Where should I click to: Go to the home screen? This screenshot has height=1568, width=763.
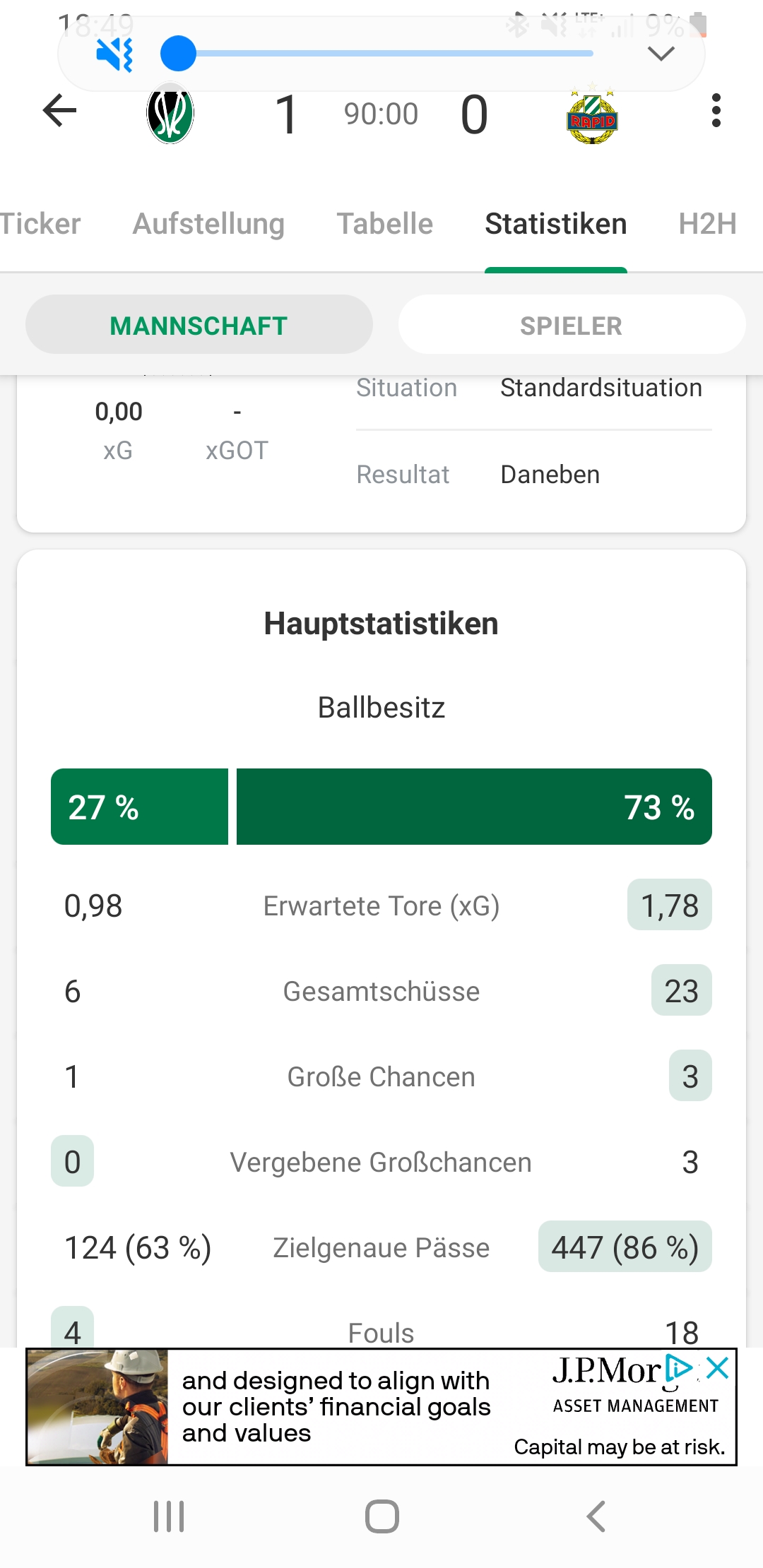(382, 1516)
